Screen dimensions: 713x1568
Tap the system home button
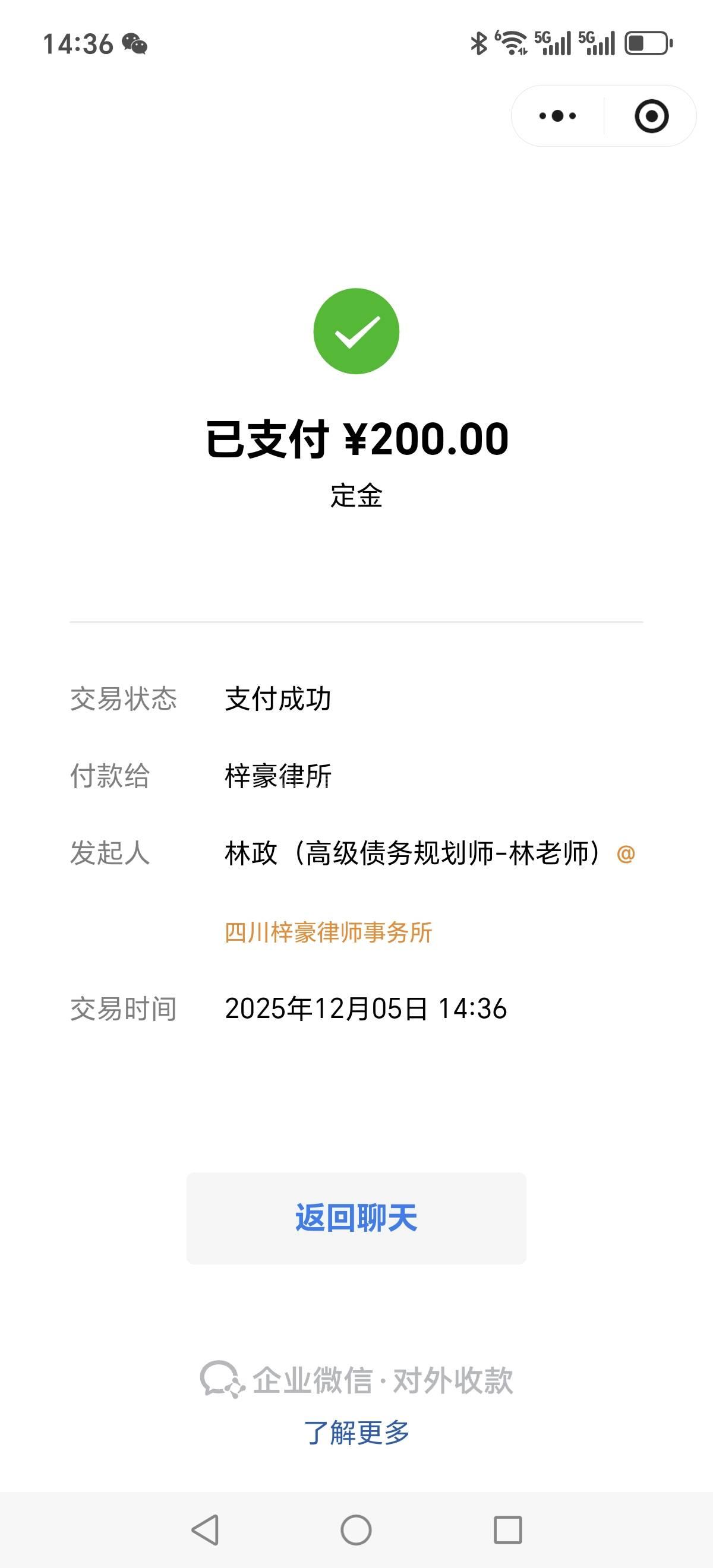(x=356, y=1529)
